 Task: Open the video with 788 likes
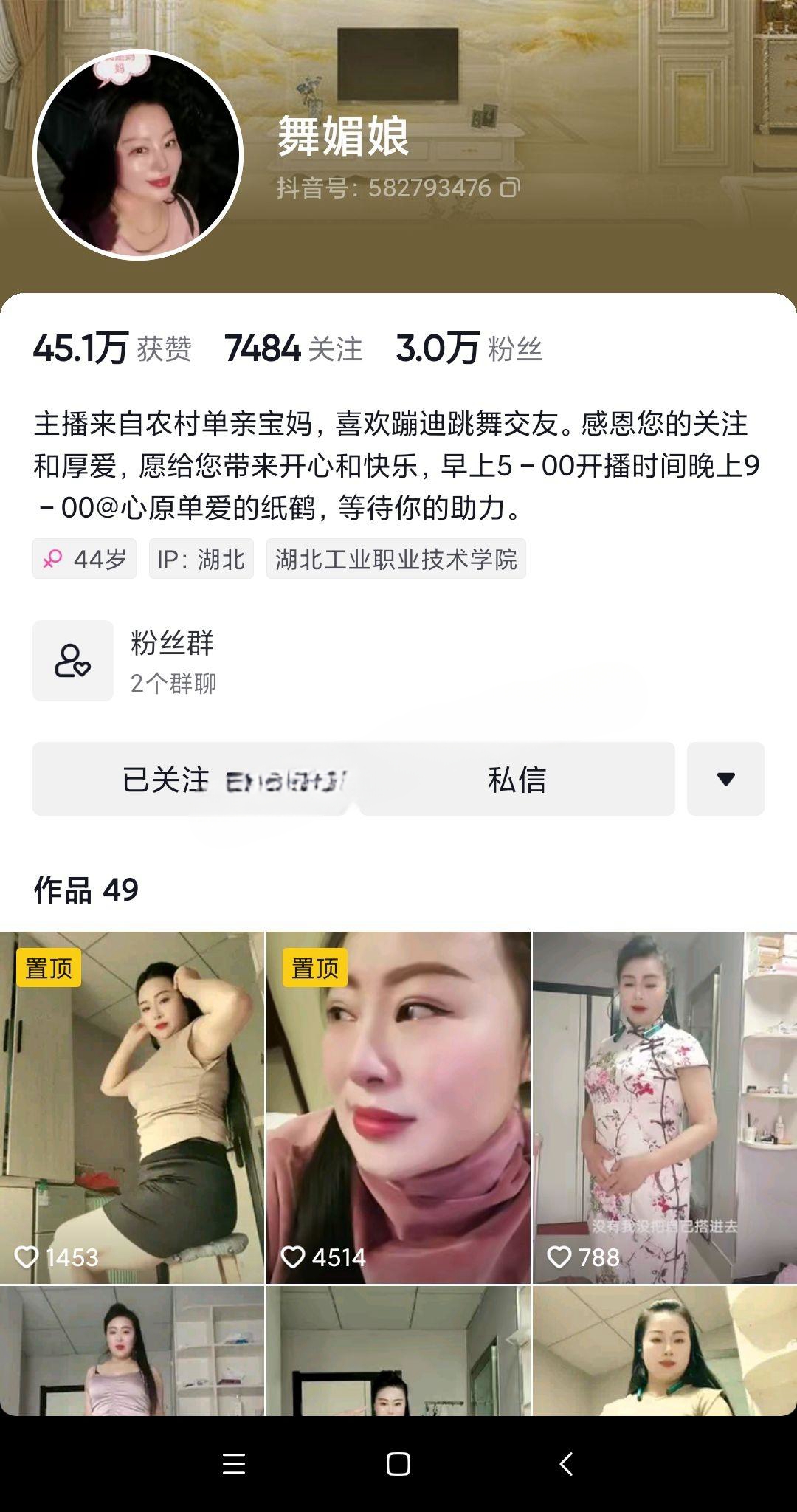(664, 1107)
